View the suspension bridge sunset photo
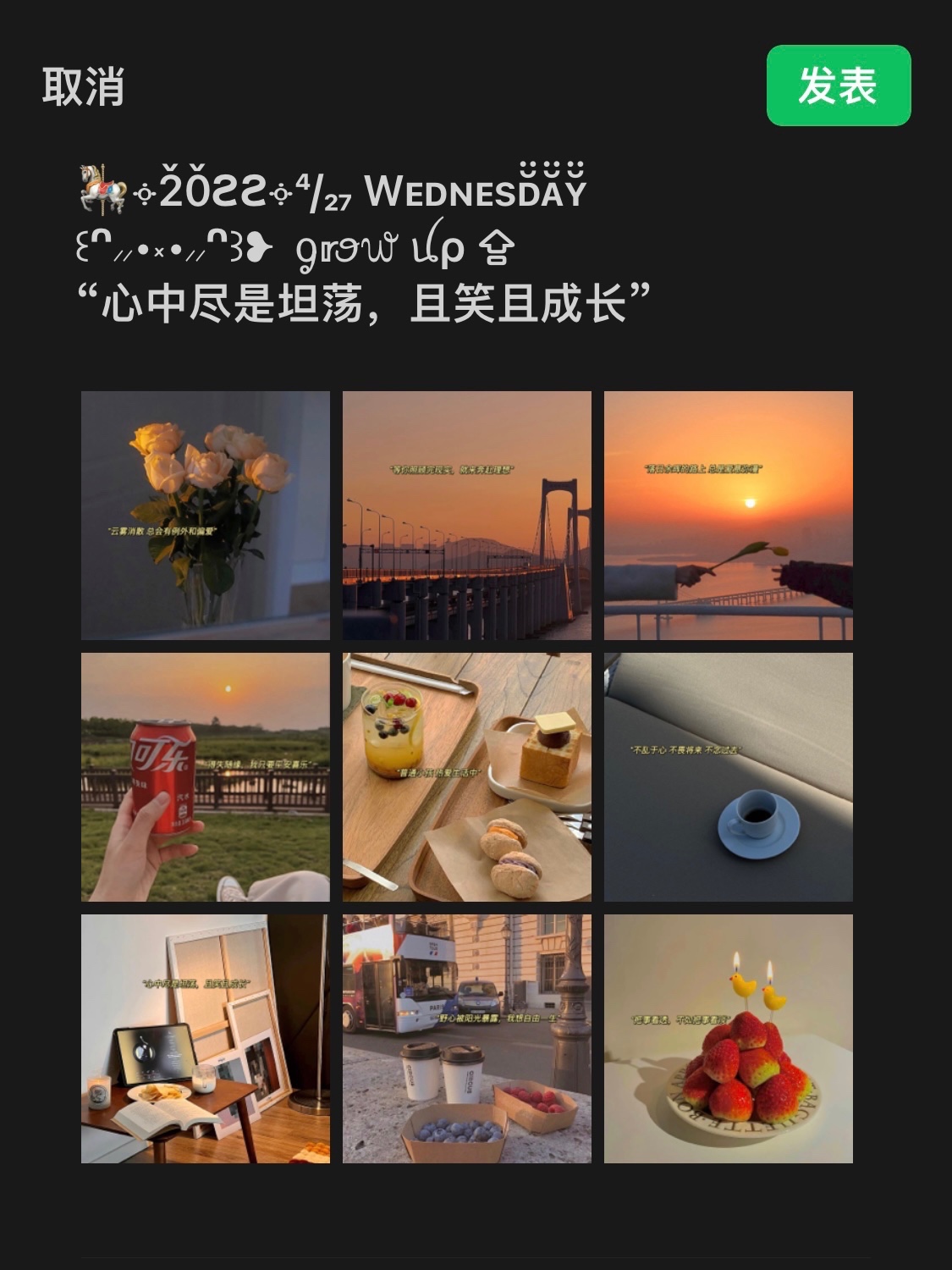This screenshot has width=952, height=1270. click(466, 515)
